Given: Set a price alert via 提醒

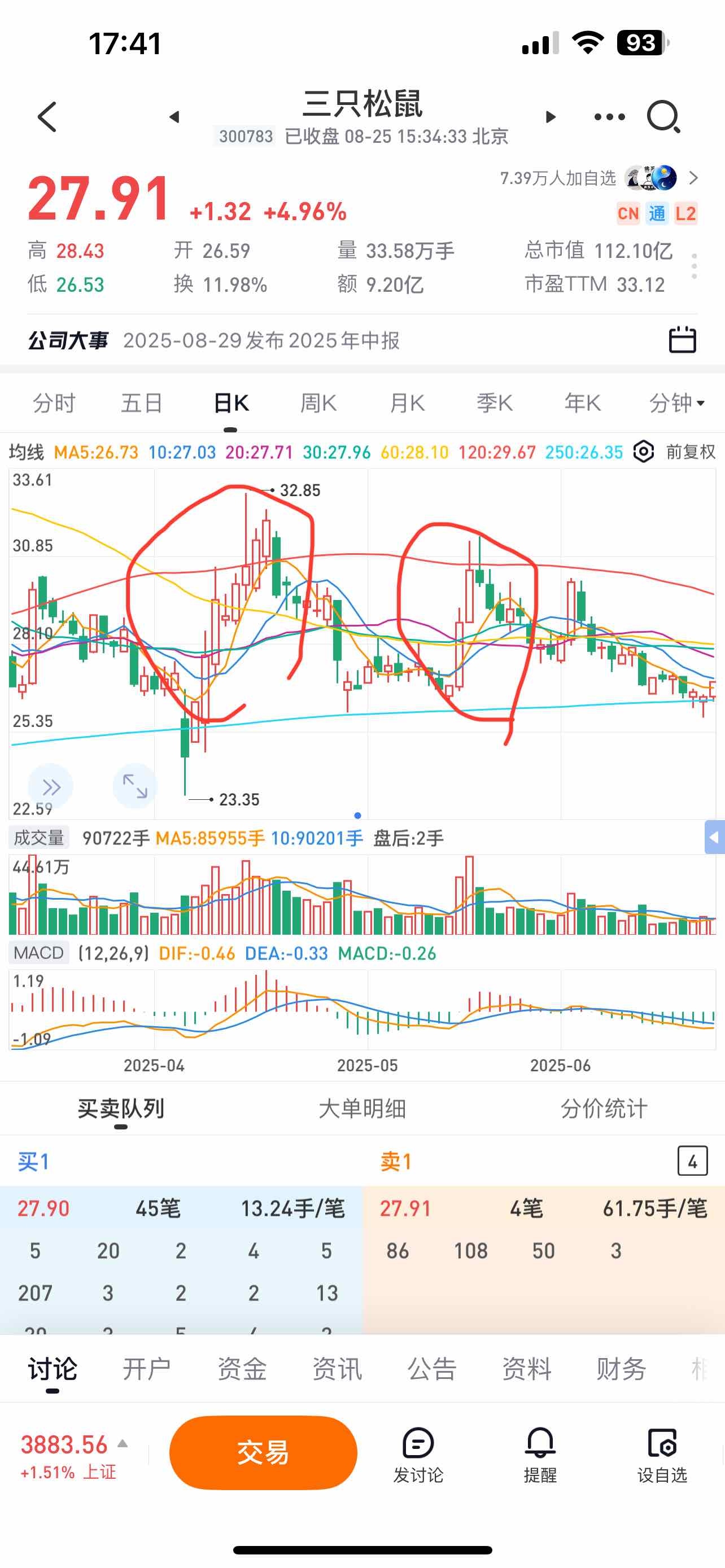Looking at the screenshot, I should tap(540, 1455).
